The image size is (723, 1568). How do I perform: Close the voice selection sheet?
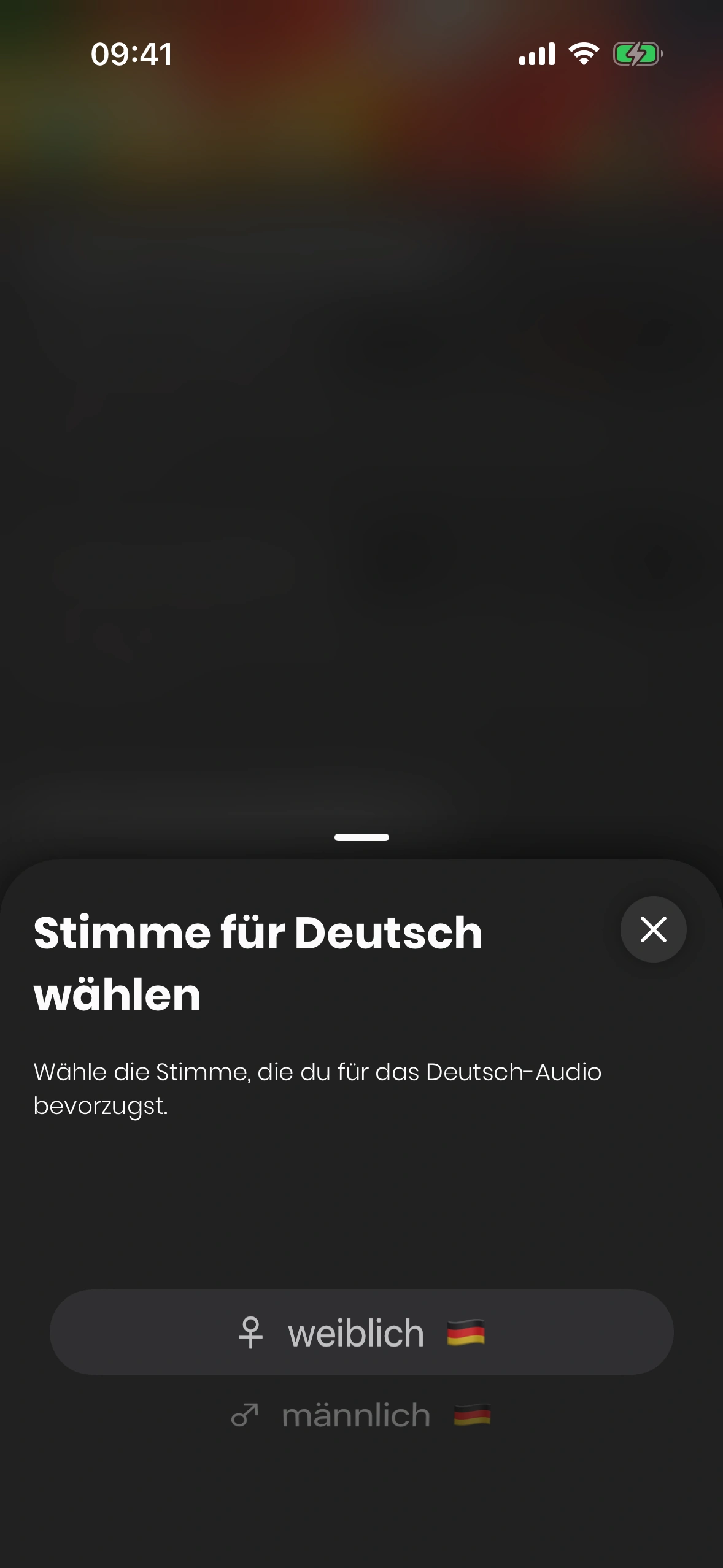[653, 929]
